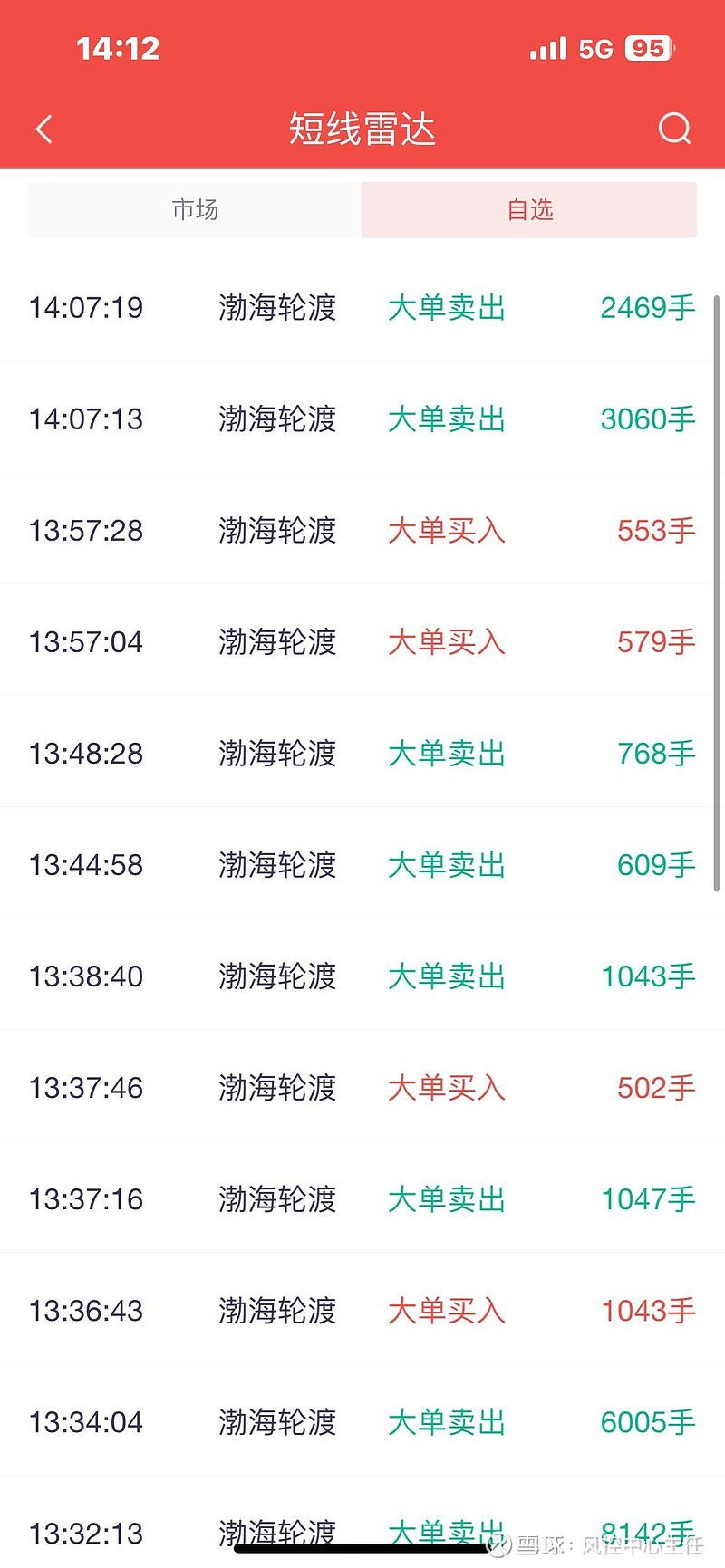The image size is (725, 1568).
Task: Select the 14:07:19 大单卖出 alert row
Action: tap(362, 308)
